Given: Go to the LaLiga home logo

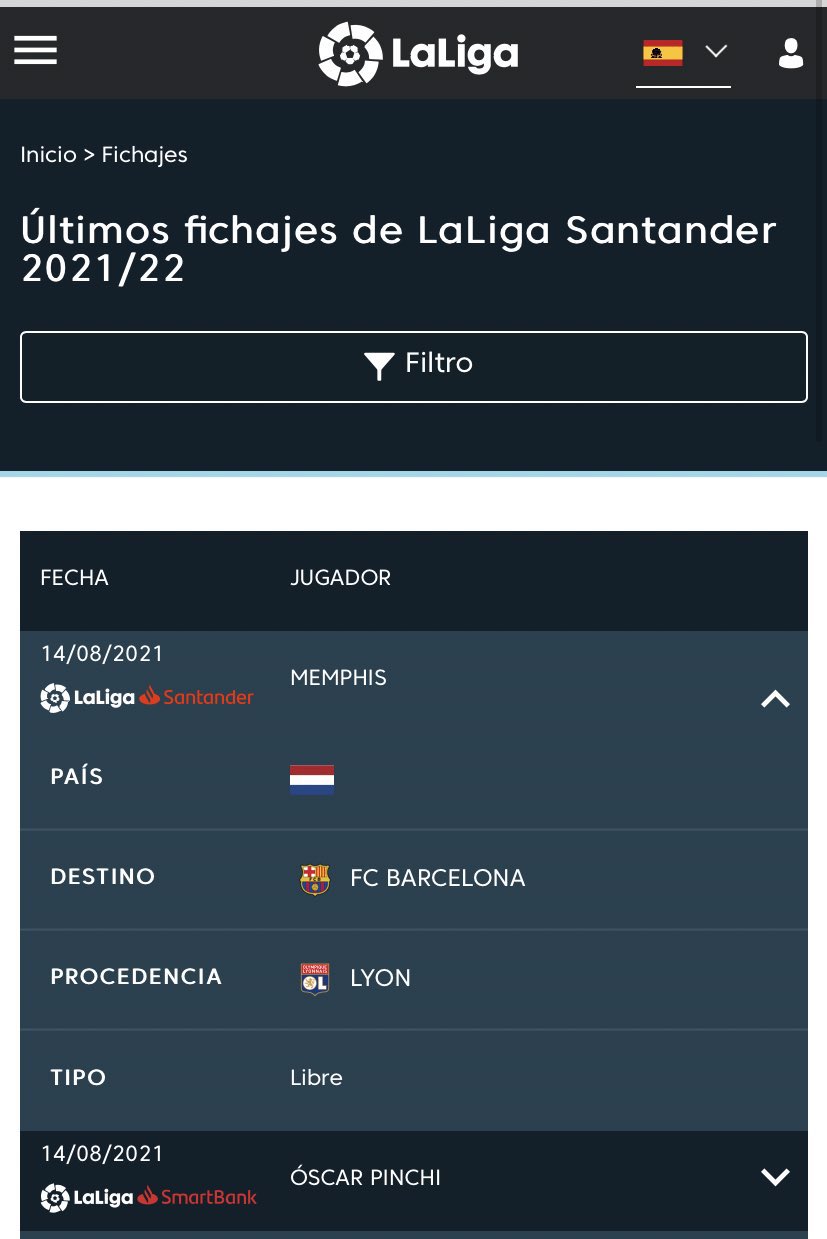Looking at the screenshot, I should tap(418, 54).
